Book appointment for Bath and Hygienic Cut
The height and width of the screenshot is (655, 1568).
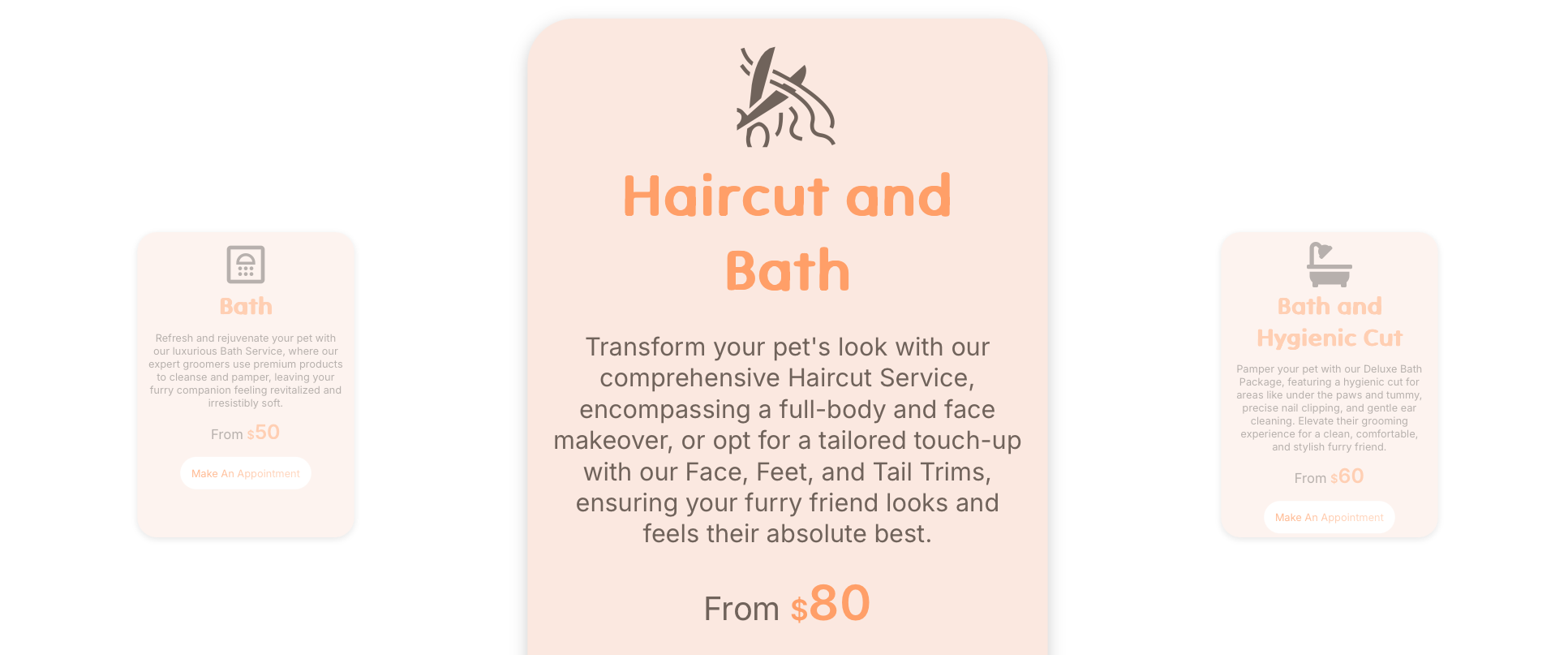[x=1329, y=517]
